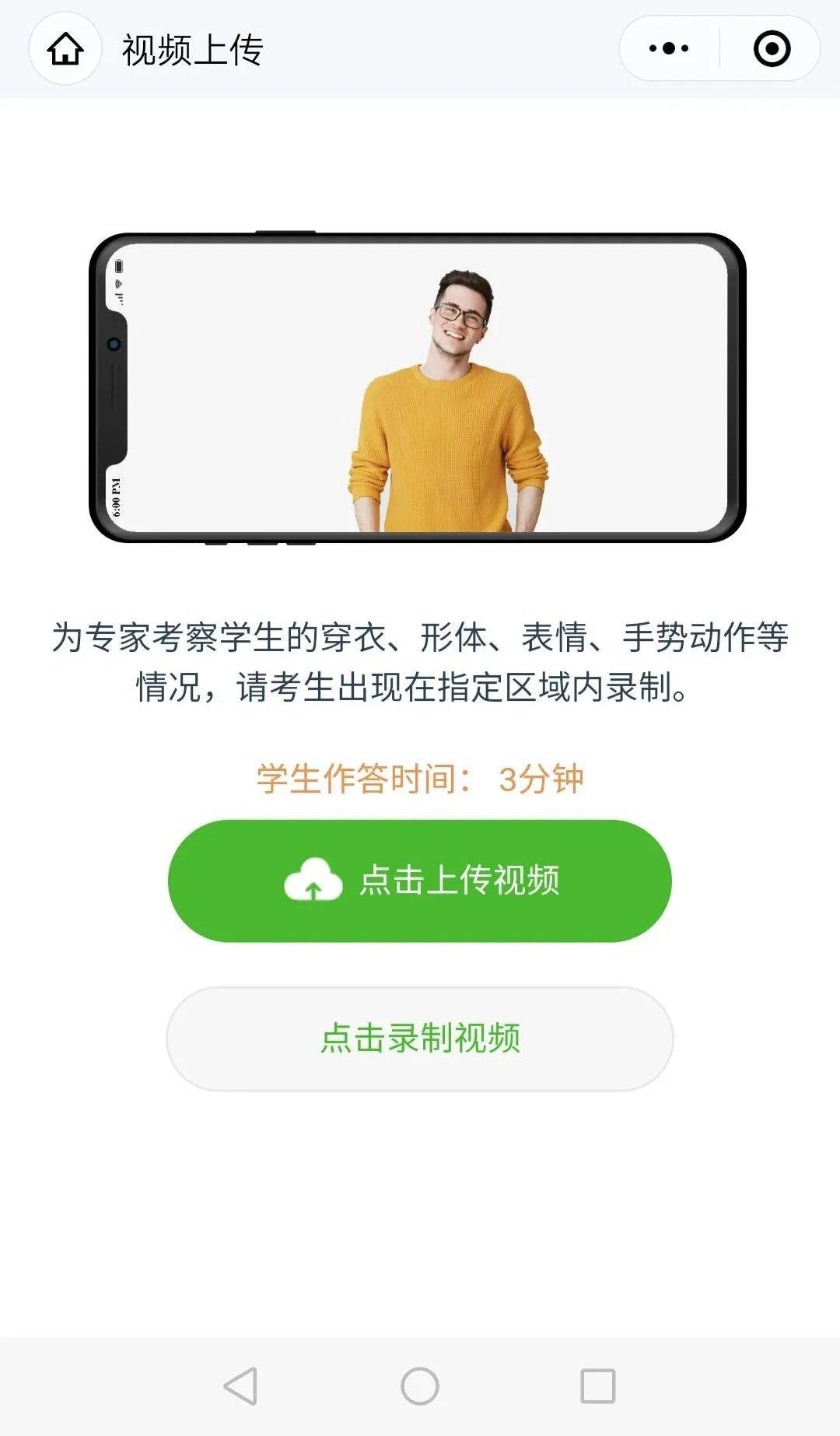The height and width of the screenshot is (1436, 840).
Task: Go to the mini program home page
Action: 65,49
